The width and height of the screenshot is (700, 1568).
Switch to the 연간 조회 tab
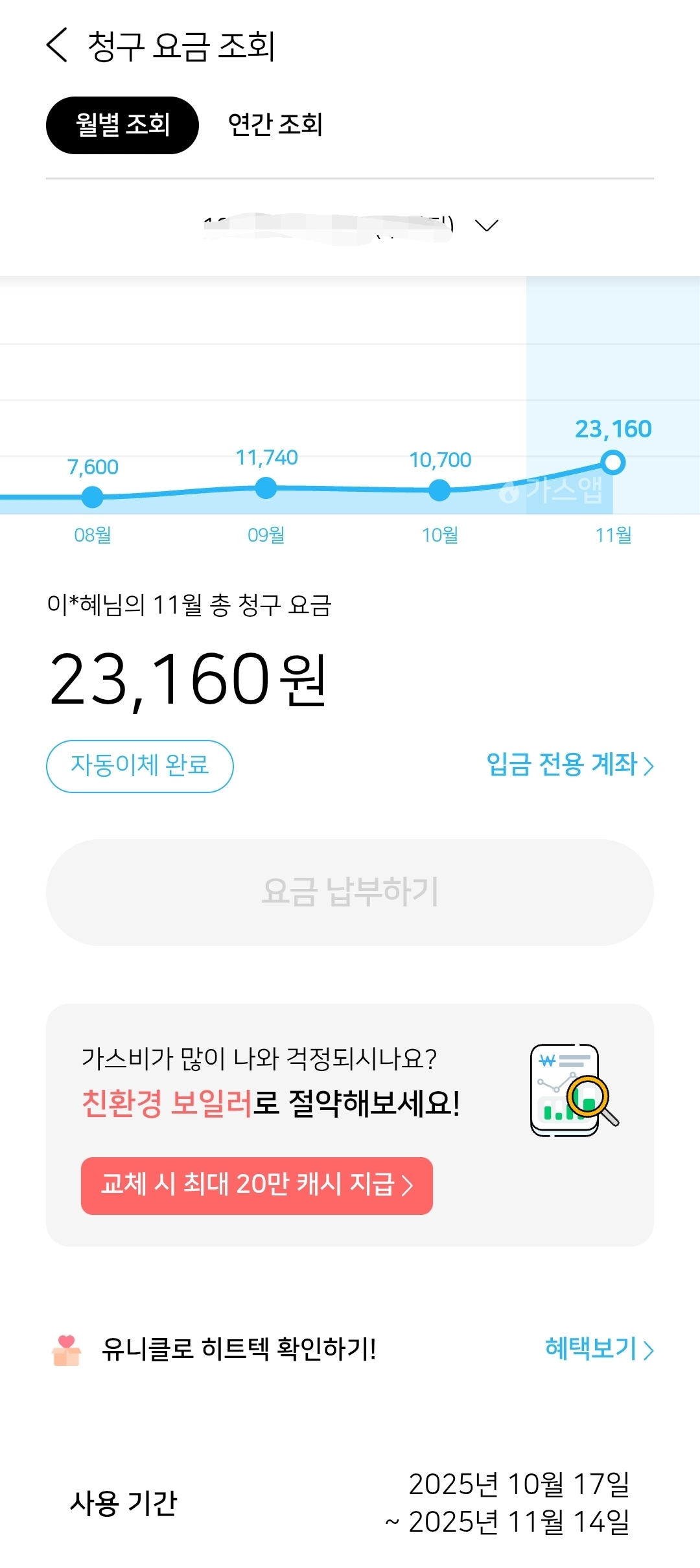point(275,124)
